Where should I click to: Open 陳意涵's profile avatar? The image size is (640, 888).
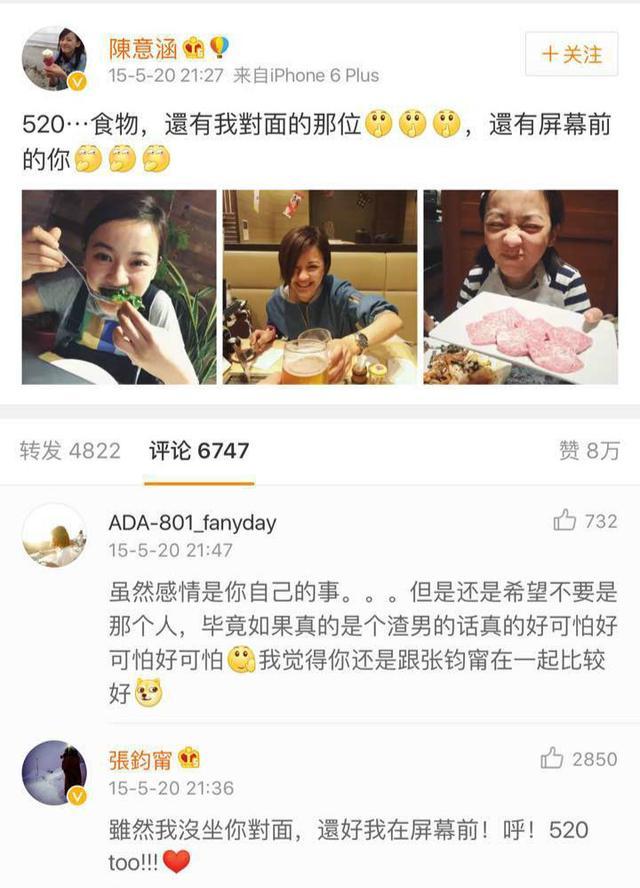tap(54, 59)
